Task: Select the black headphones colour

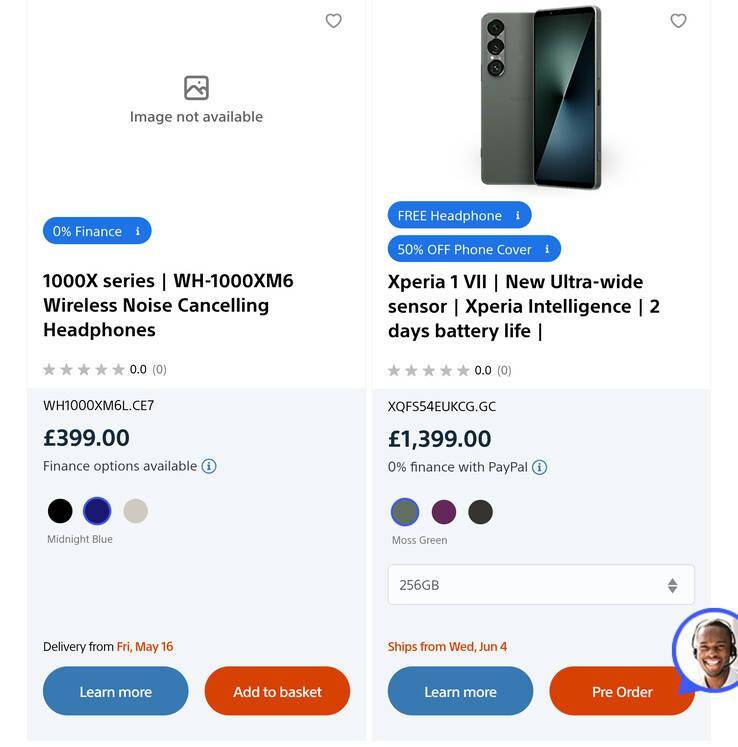Action: (x=60, y=511)
